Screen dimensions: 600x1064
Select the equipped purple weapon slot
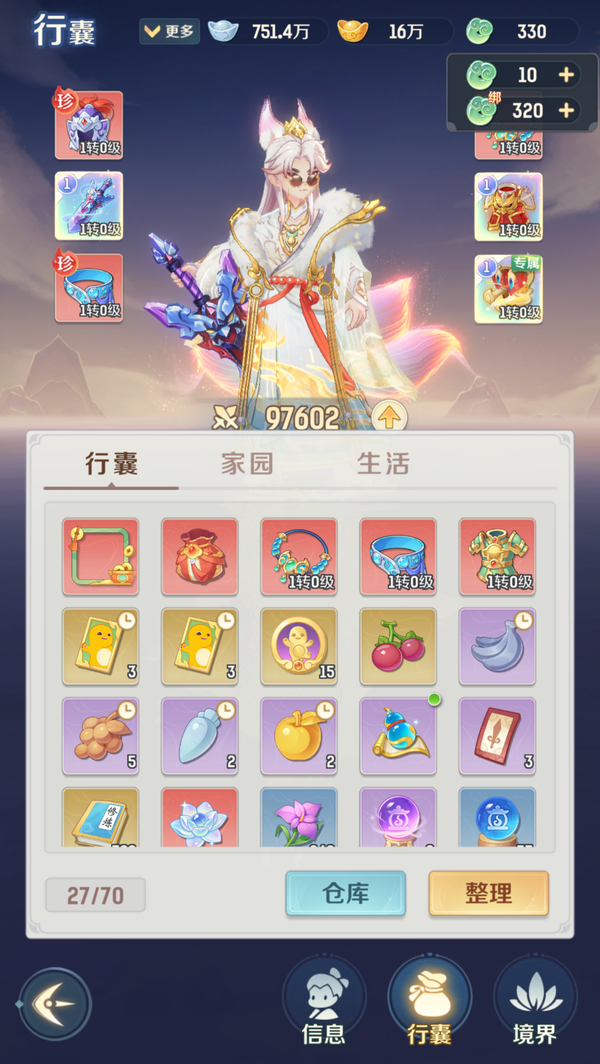pyautogui.click(x=89, y=206)
